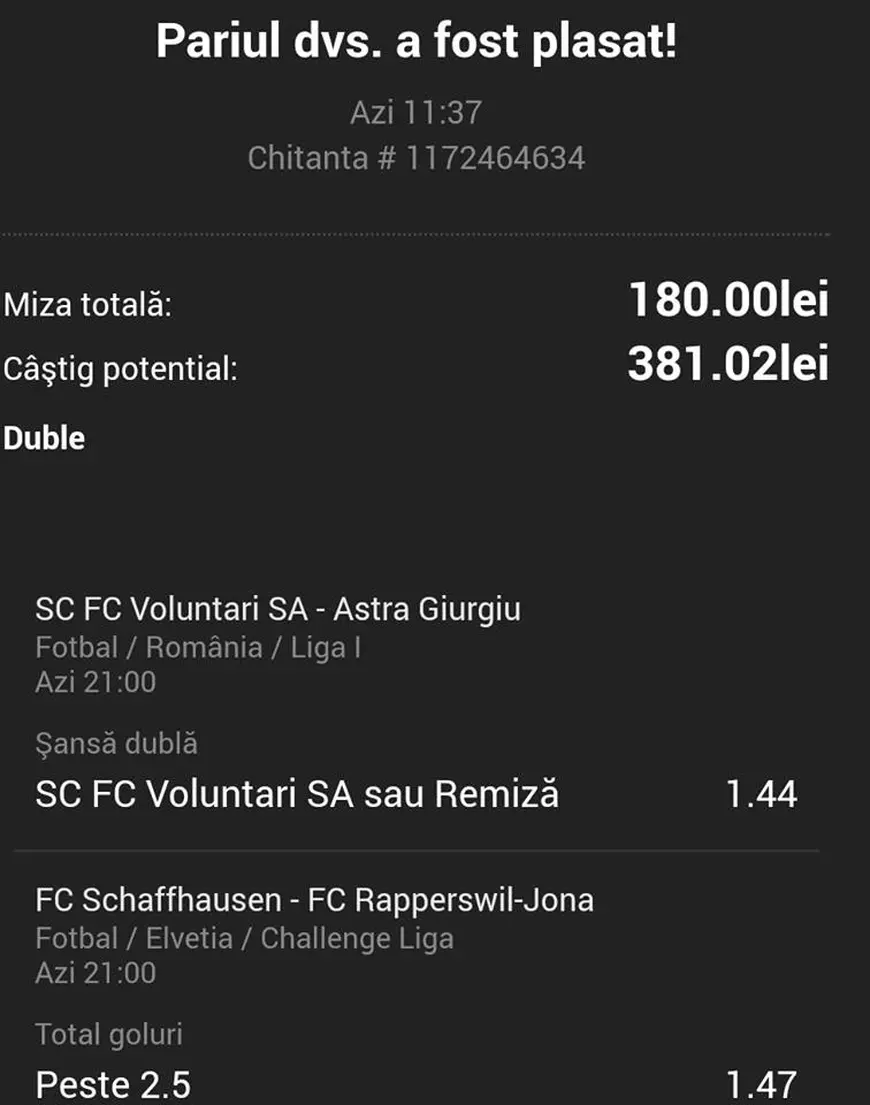The height and width of the screenshot is (1105, 870).
Task: Click the Şansă dublă market label
Action: point(116,744)
